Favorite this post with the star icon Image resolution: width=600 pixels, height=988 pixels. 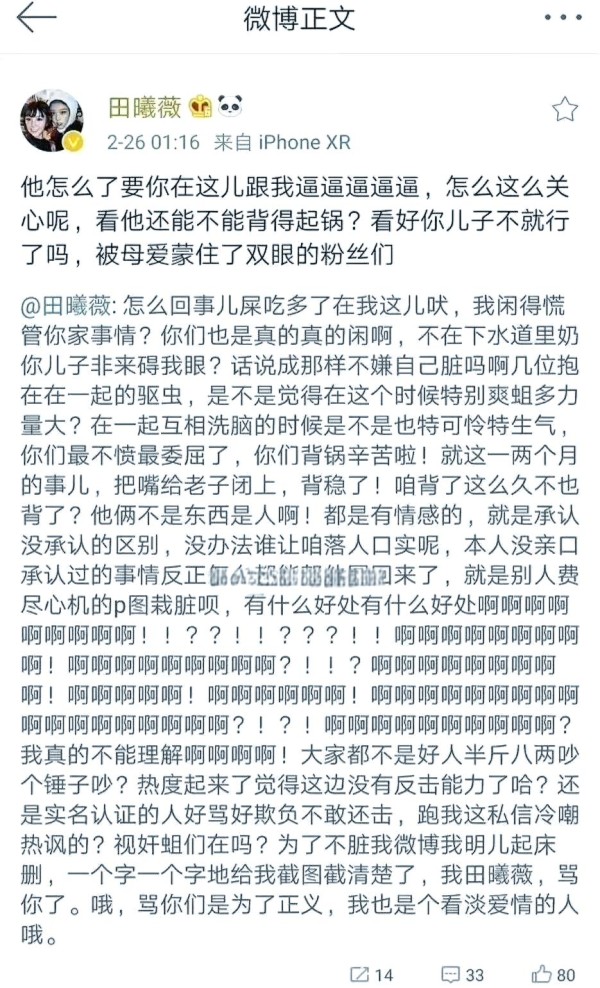coord(564,110)
